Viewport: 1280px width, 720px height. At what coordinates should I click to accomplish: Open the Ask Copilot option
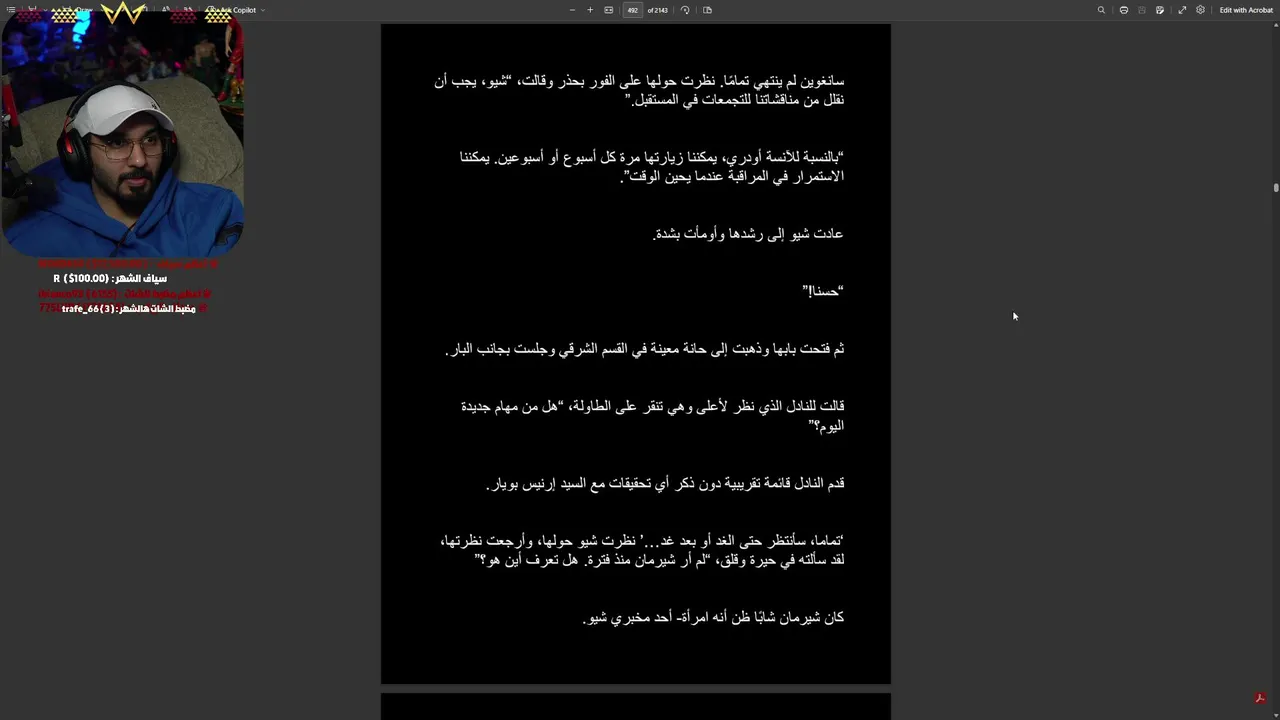[240, 10]
